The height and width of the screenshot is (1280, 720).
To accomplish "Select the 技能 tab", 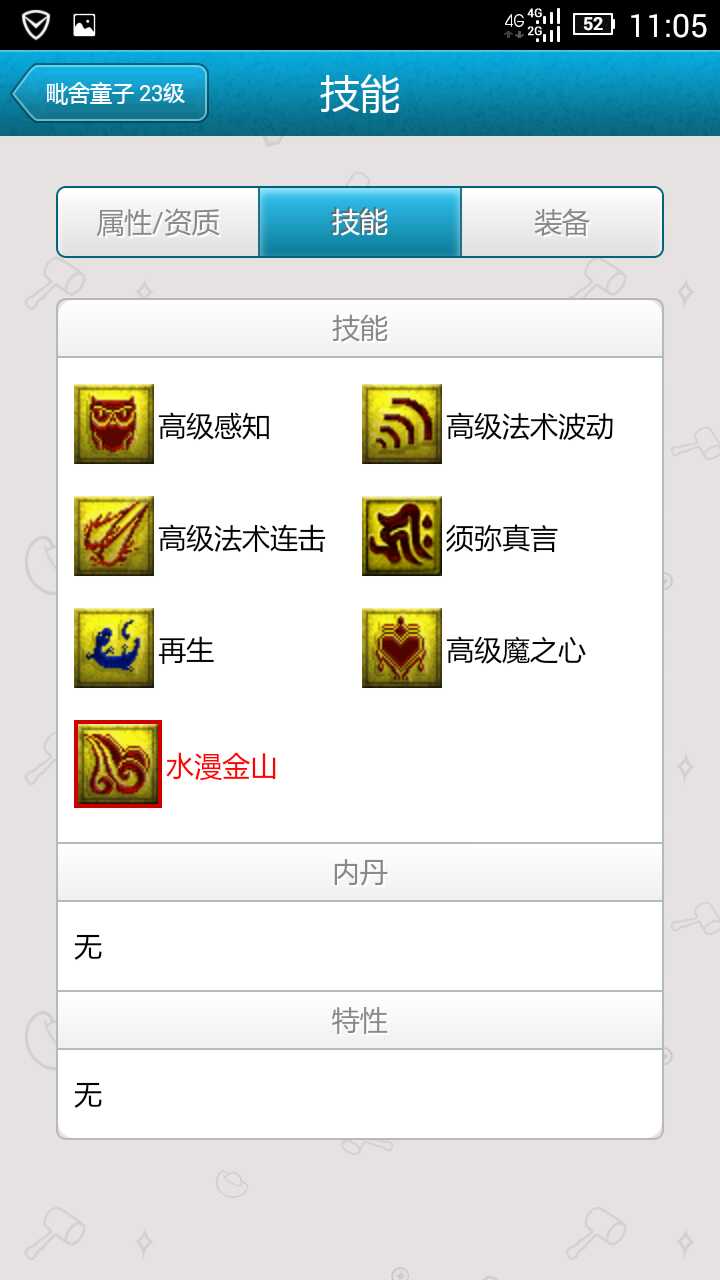I will 360,222.
